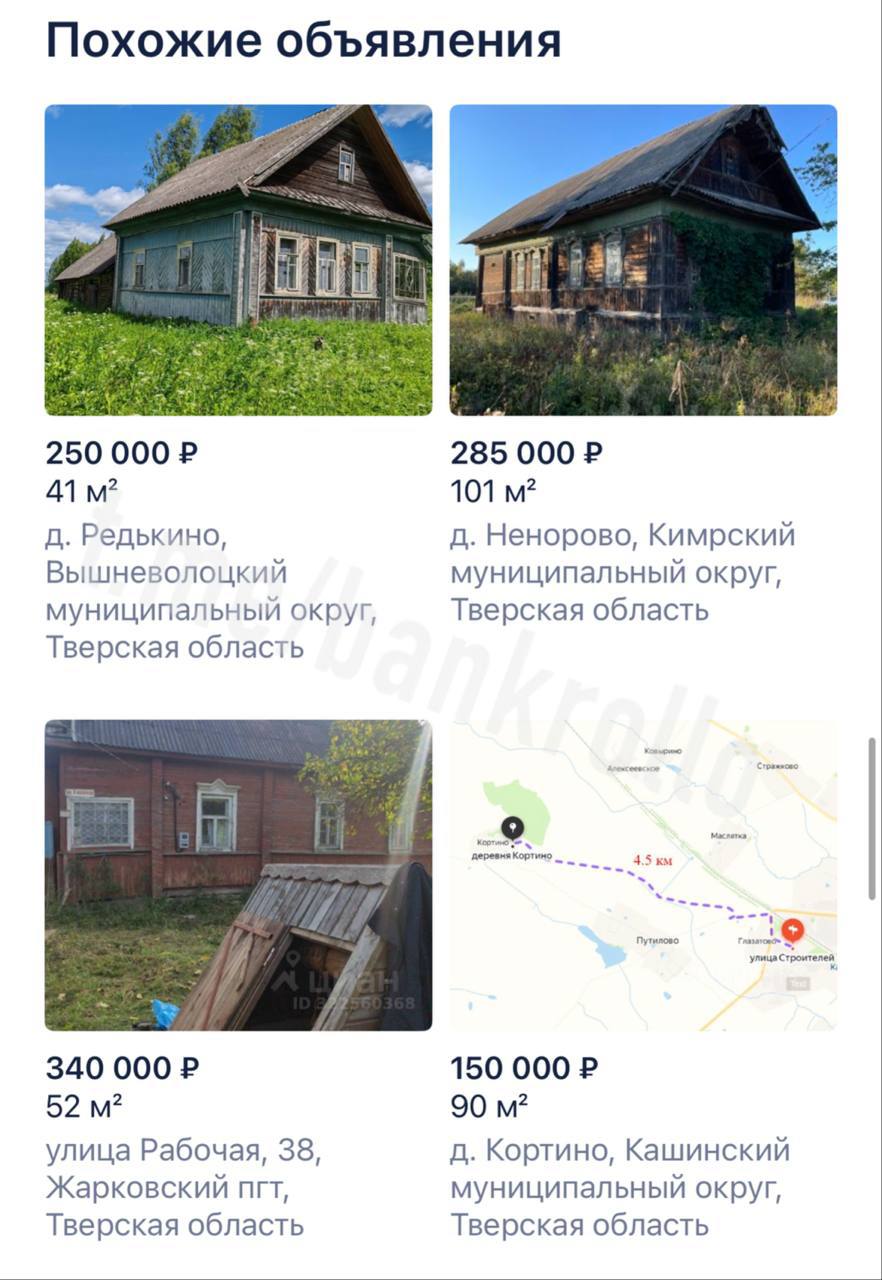
Task: Open the 250 000 ₽ house listing in Редькино
Action: click(x=238, y=260)
